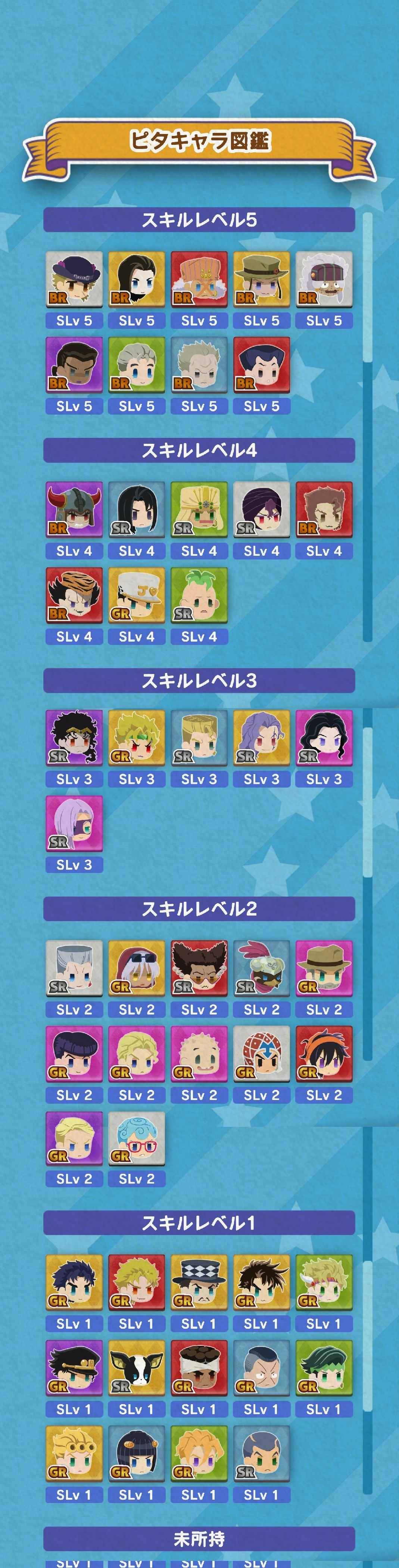View the SLv 1 blonde triple-curl character

click(74, 1453)
